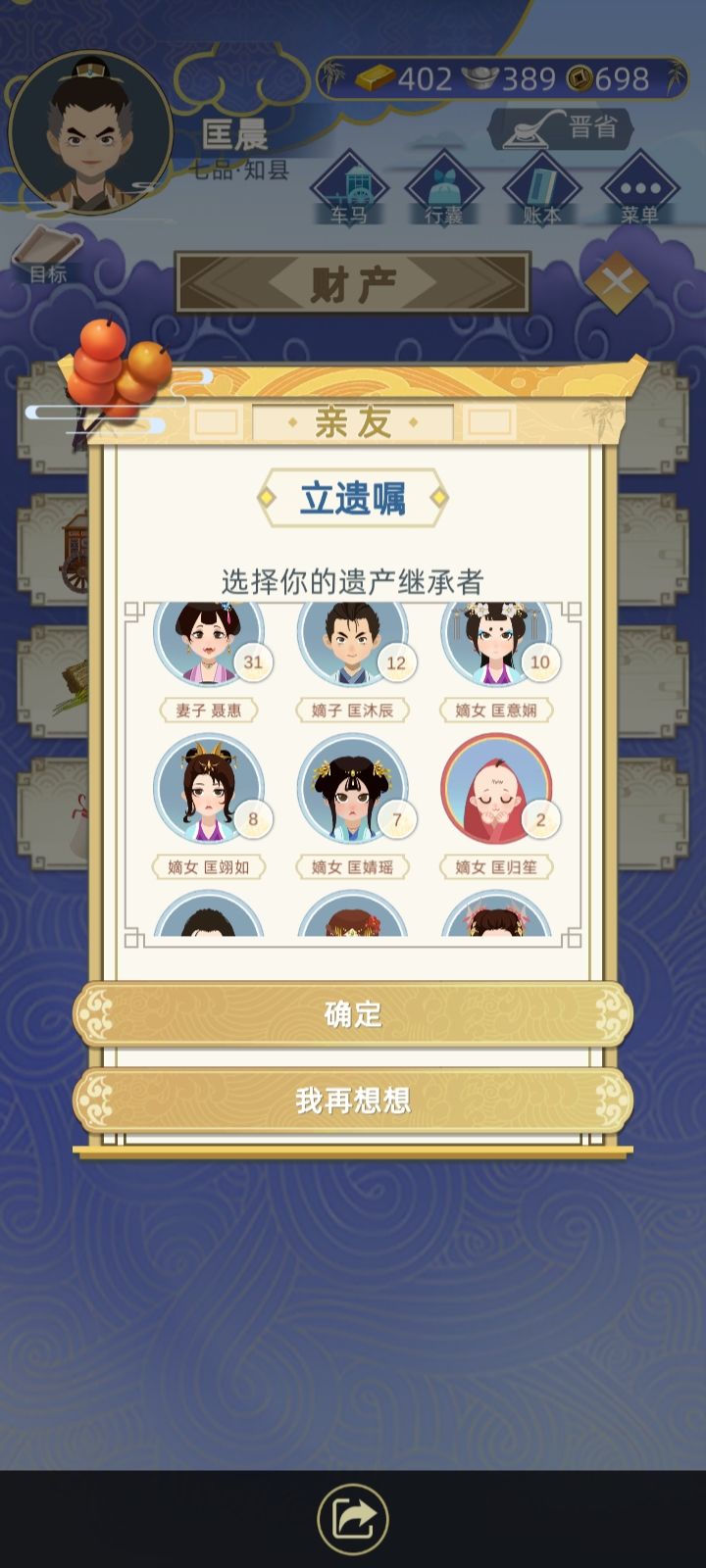Select daughter 匡翊如 as inheritor
Viewport: 706px width, 1568px height.
click(x=211, y=789)
